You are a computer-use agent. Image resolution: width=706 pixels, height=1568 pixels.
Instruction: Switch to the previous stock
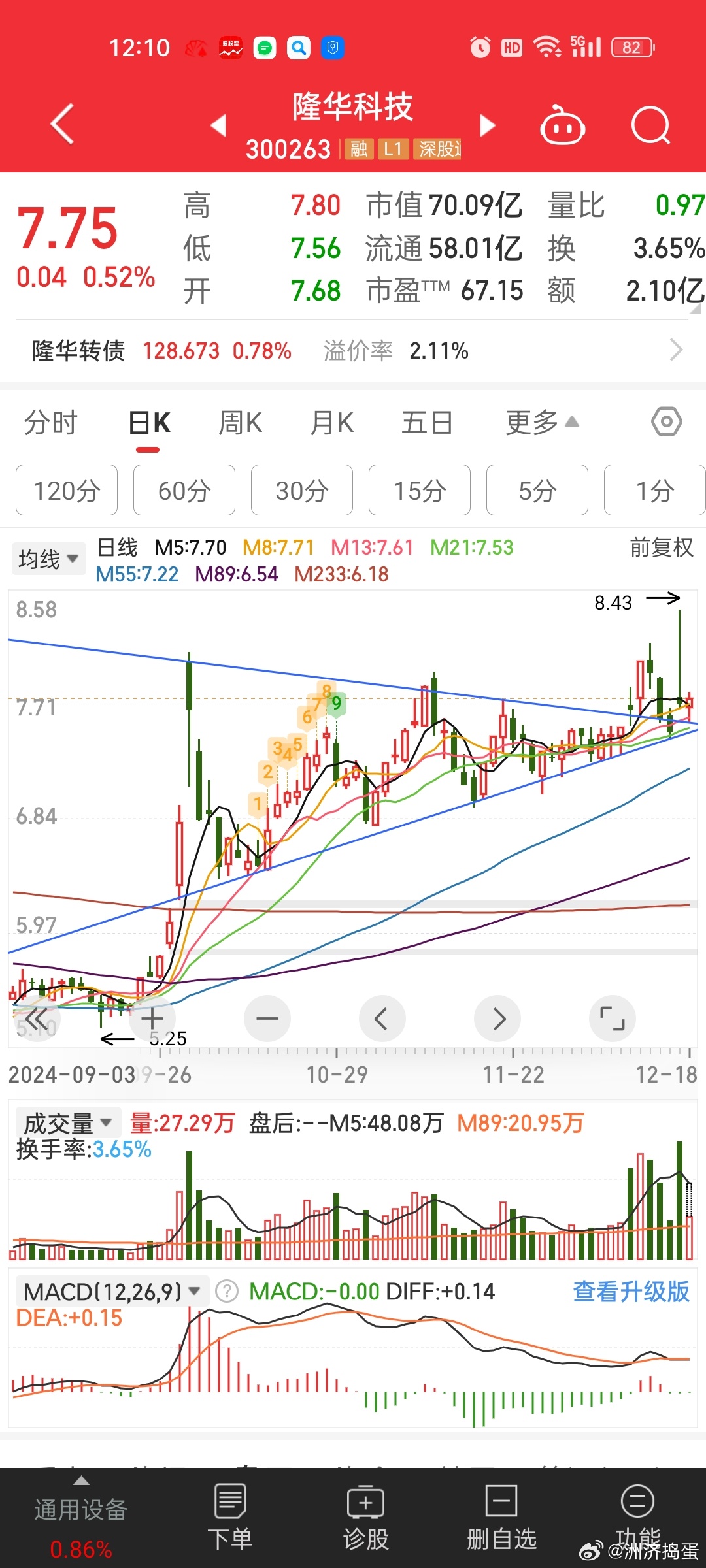[x=218, y=125]
